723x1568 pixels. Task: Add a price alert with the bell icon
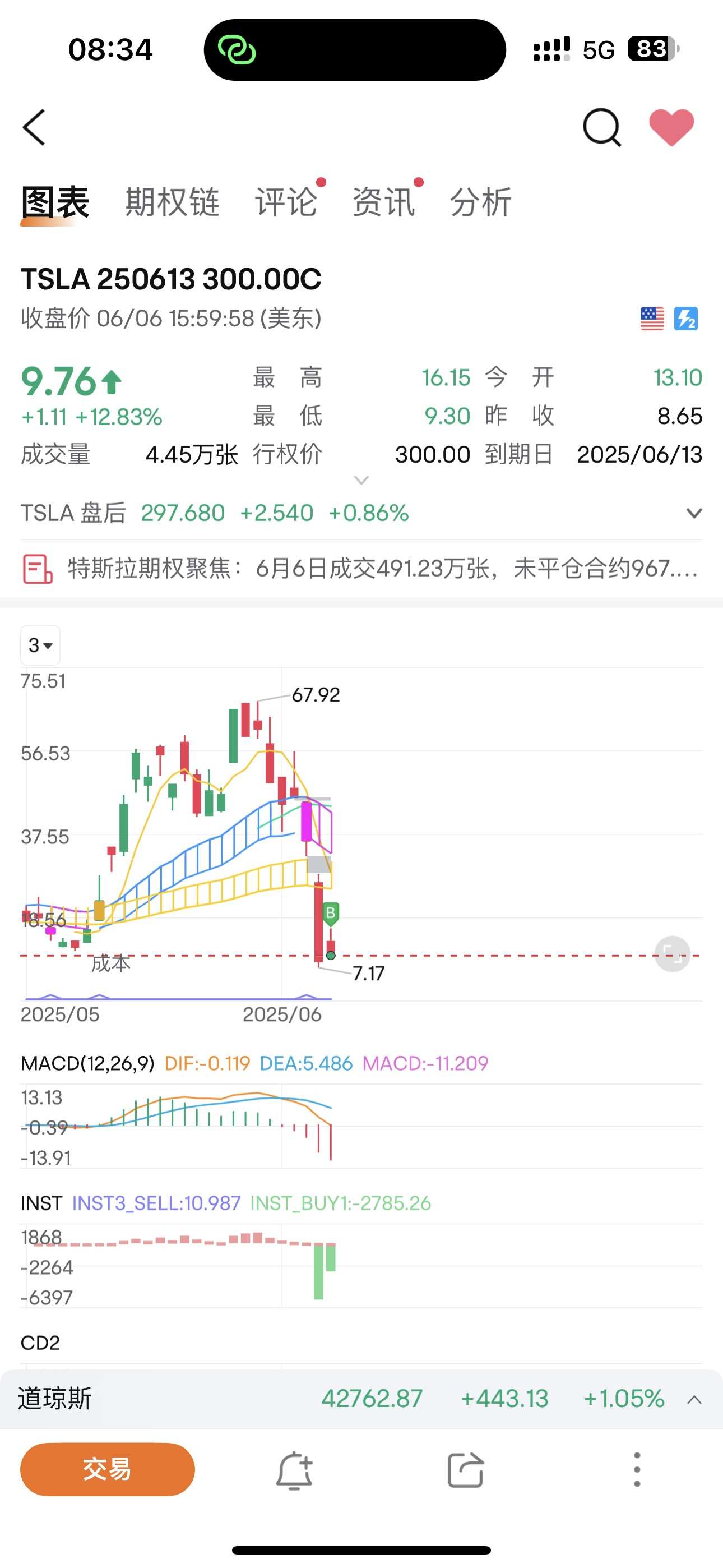[295, 1470]
